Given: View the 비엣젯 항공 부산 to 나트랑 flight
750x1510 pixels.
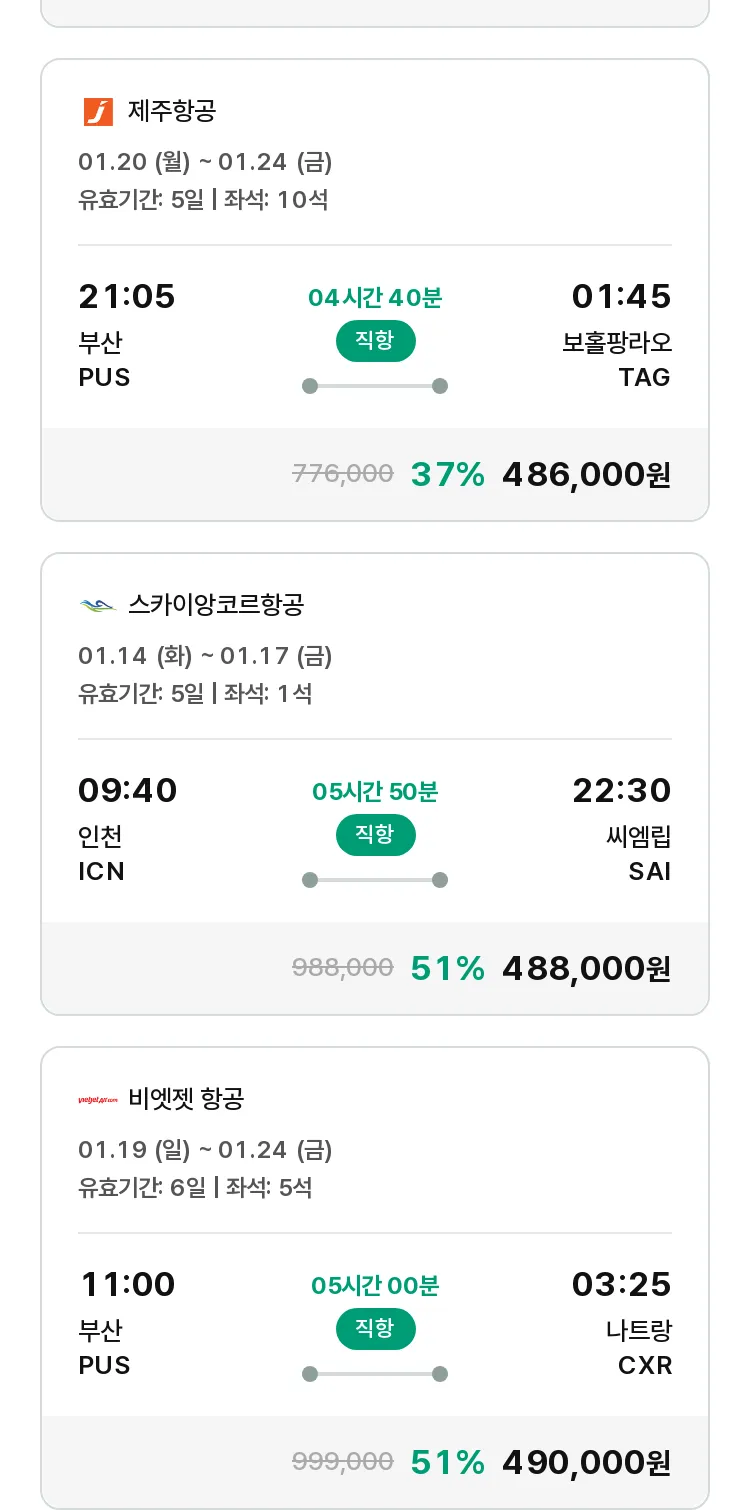Looking at the screenshot, I should (375, 1278).
